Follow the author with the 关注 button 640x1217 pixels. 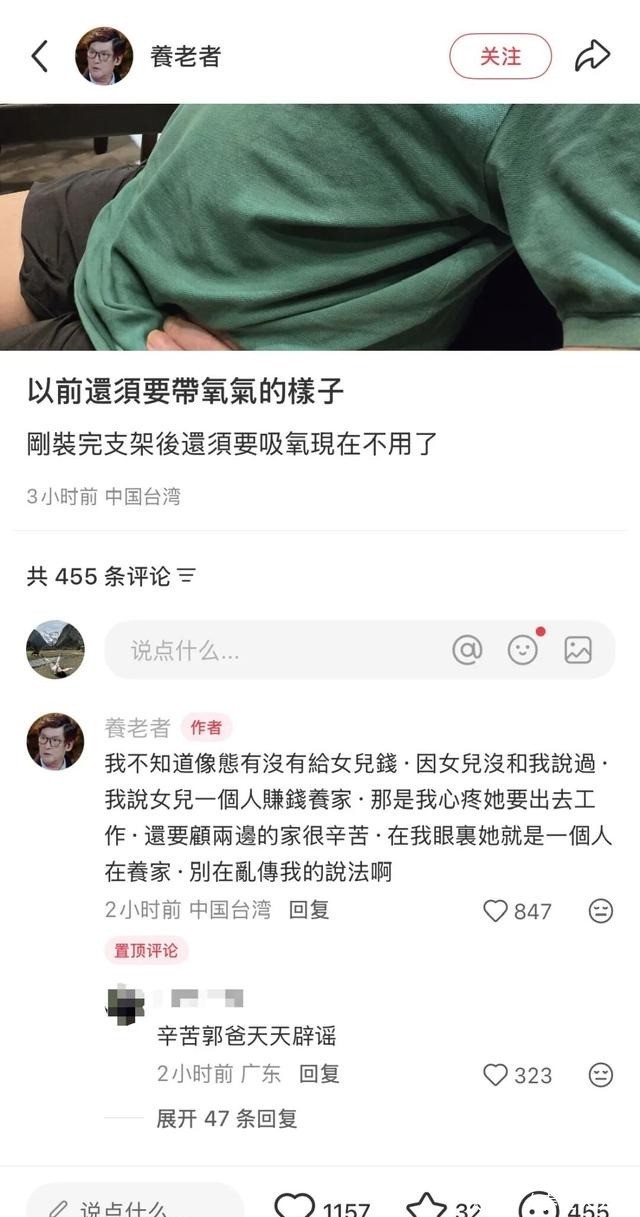tap(500, 56)
